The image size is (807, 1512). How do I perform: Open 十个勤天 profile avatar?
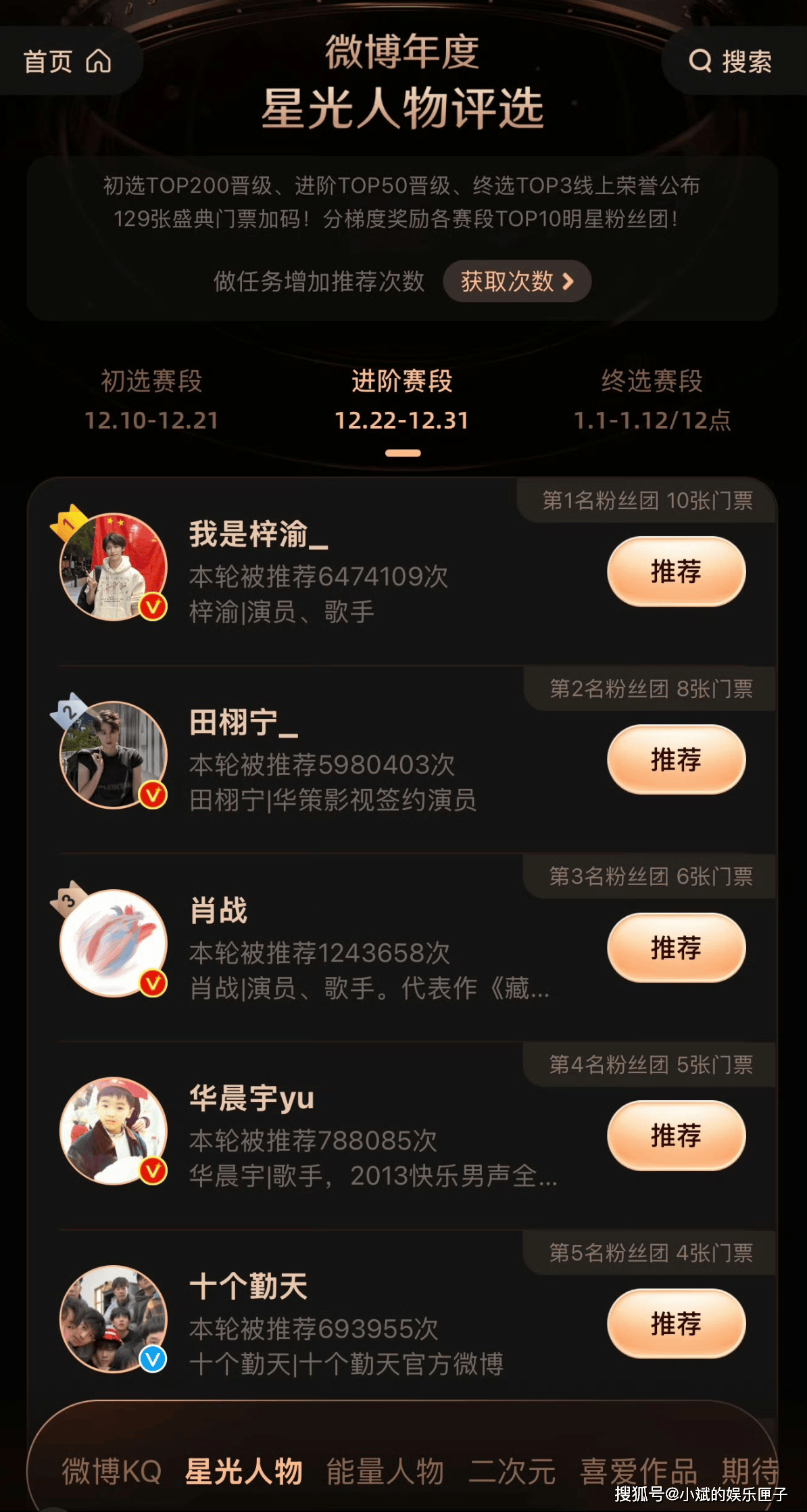113,1319
